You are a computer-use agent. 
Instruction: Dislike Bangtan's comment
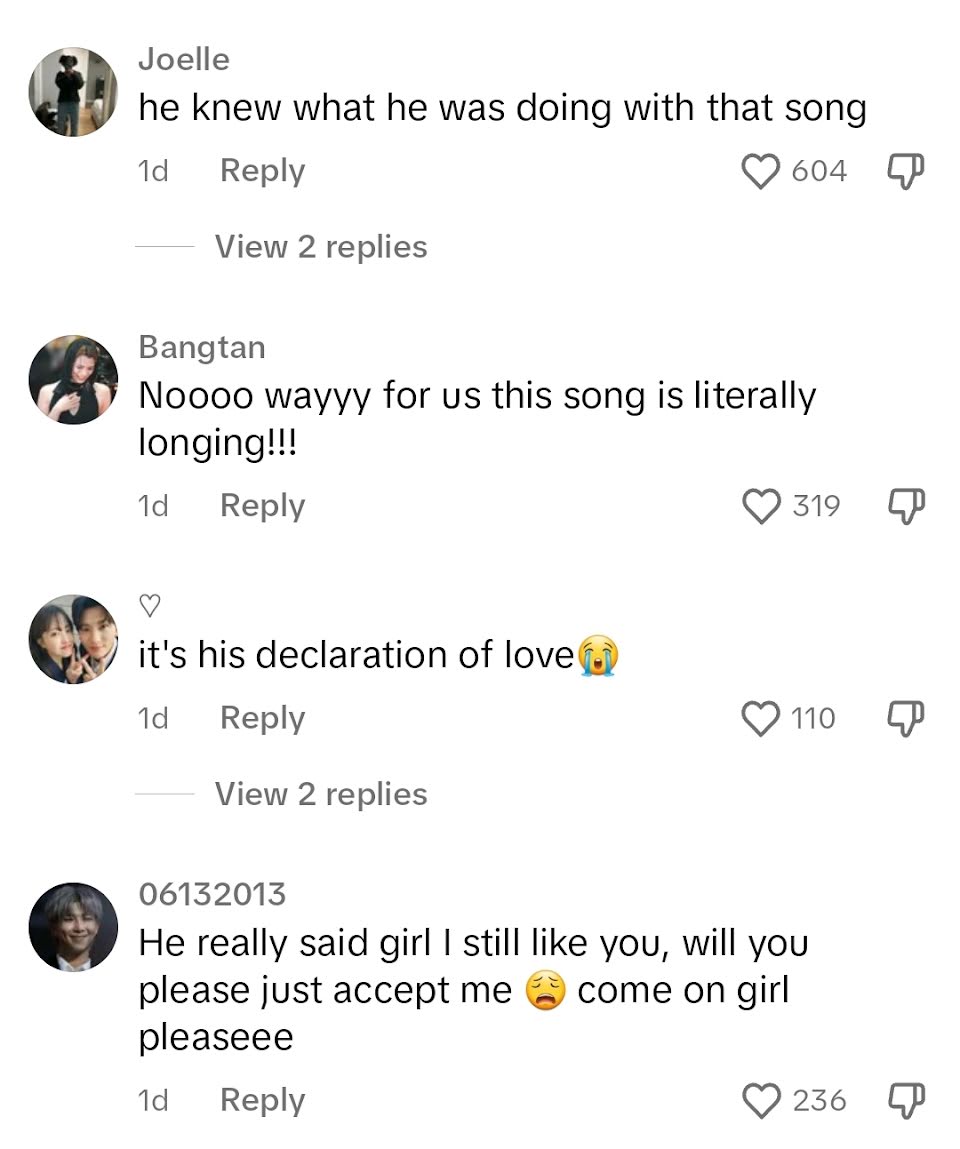click(905, 506)
